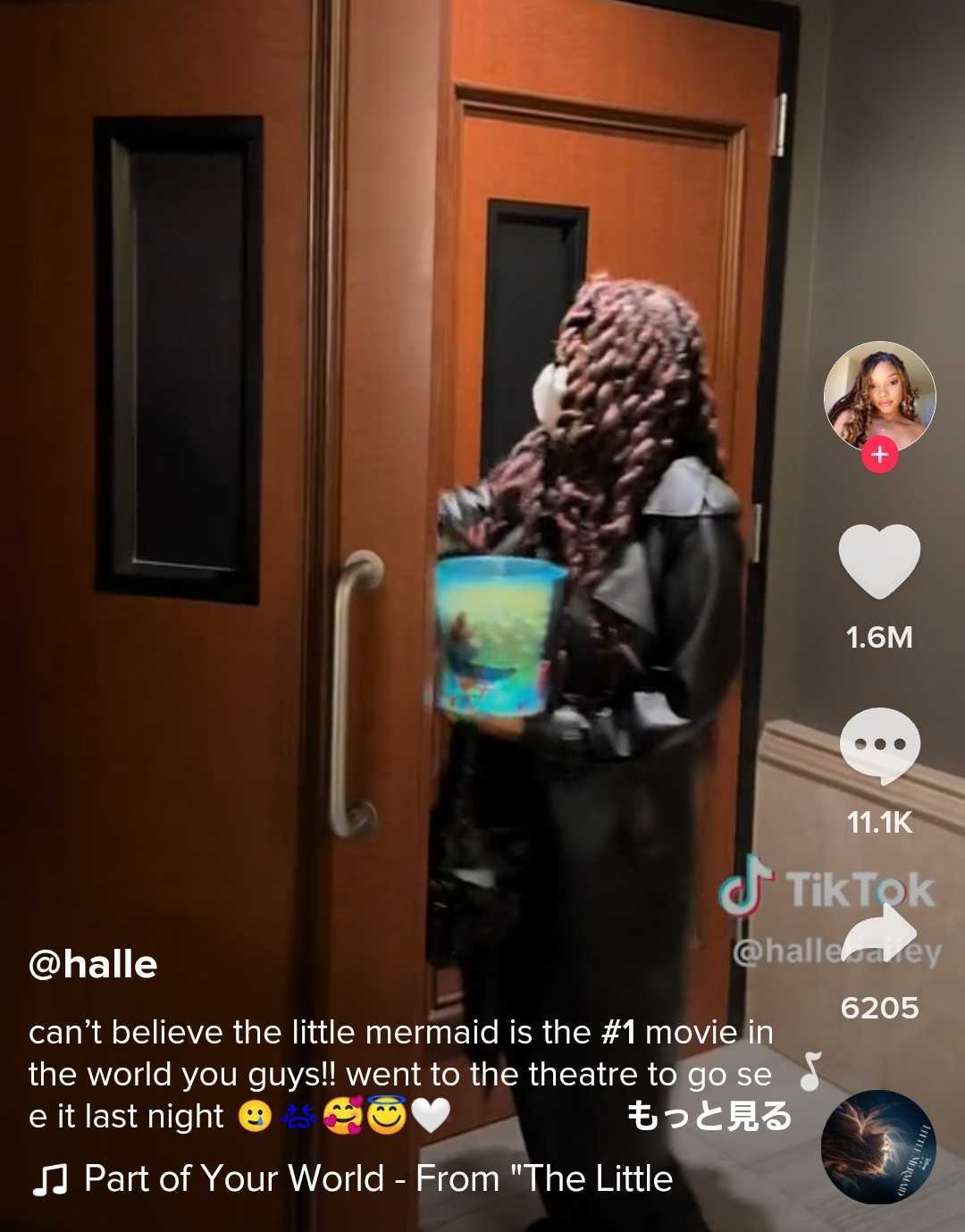The height and width of the screenshot is (1232, 965).
Task: Open the @halle username
Action: [x=93, y=965]
